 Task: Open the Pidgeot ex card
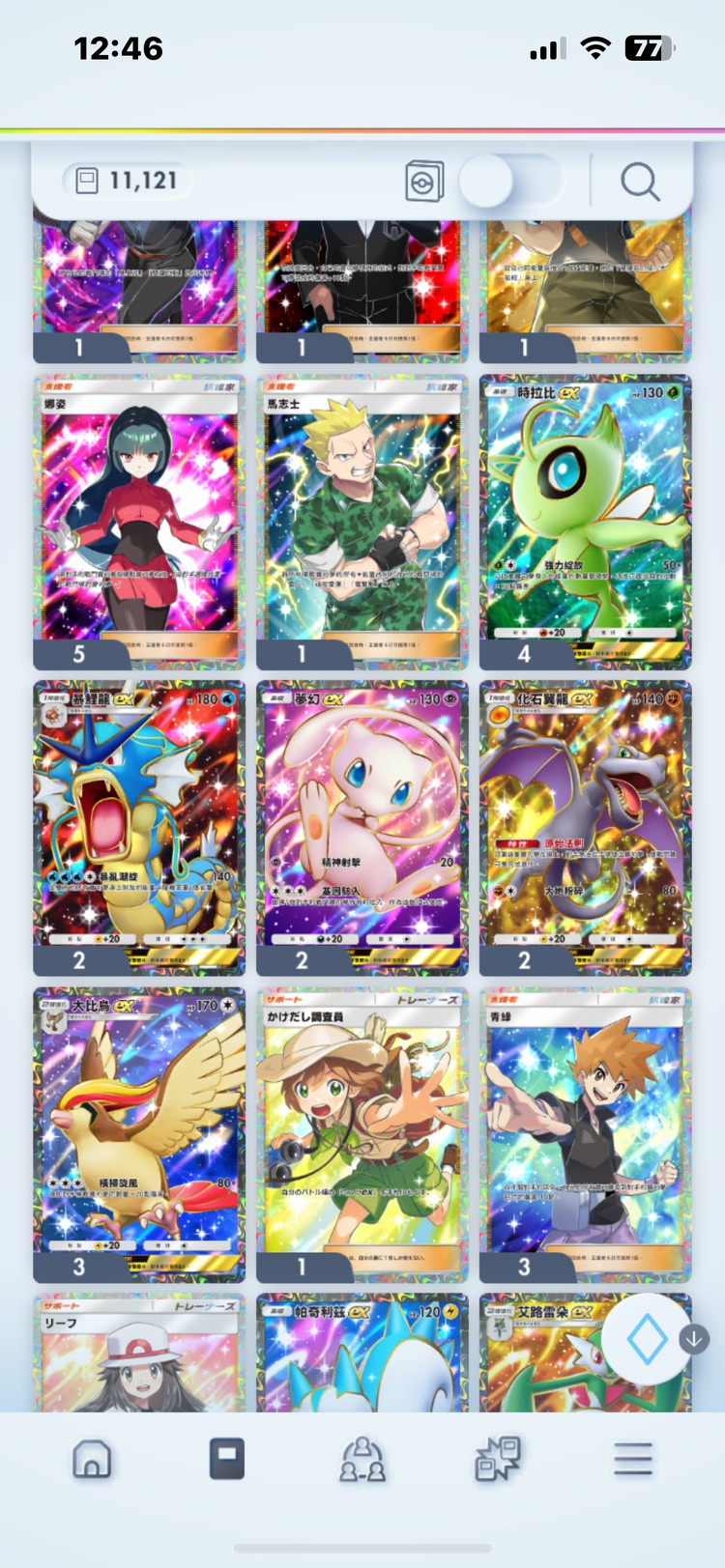[x=139, y=1126]
